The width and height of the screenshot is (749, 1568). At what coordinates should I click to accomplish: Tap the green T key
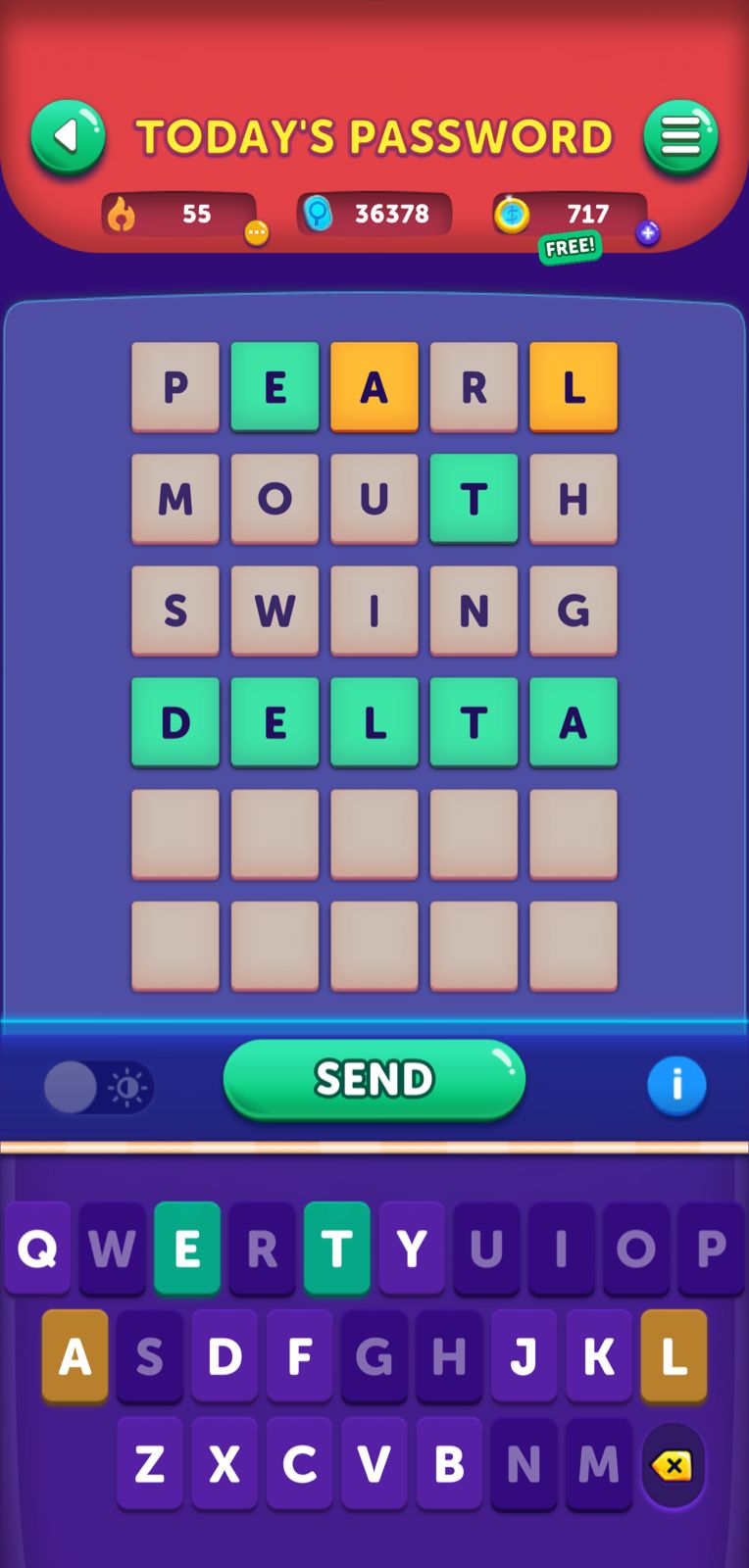pos(336,1249)
